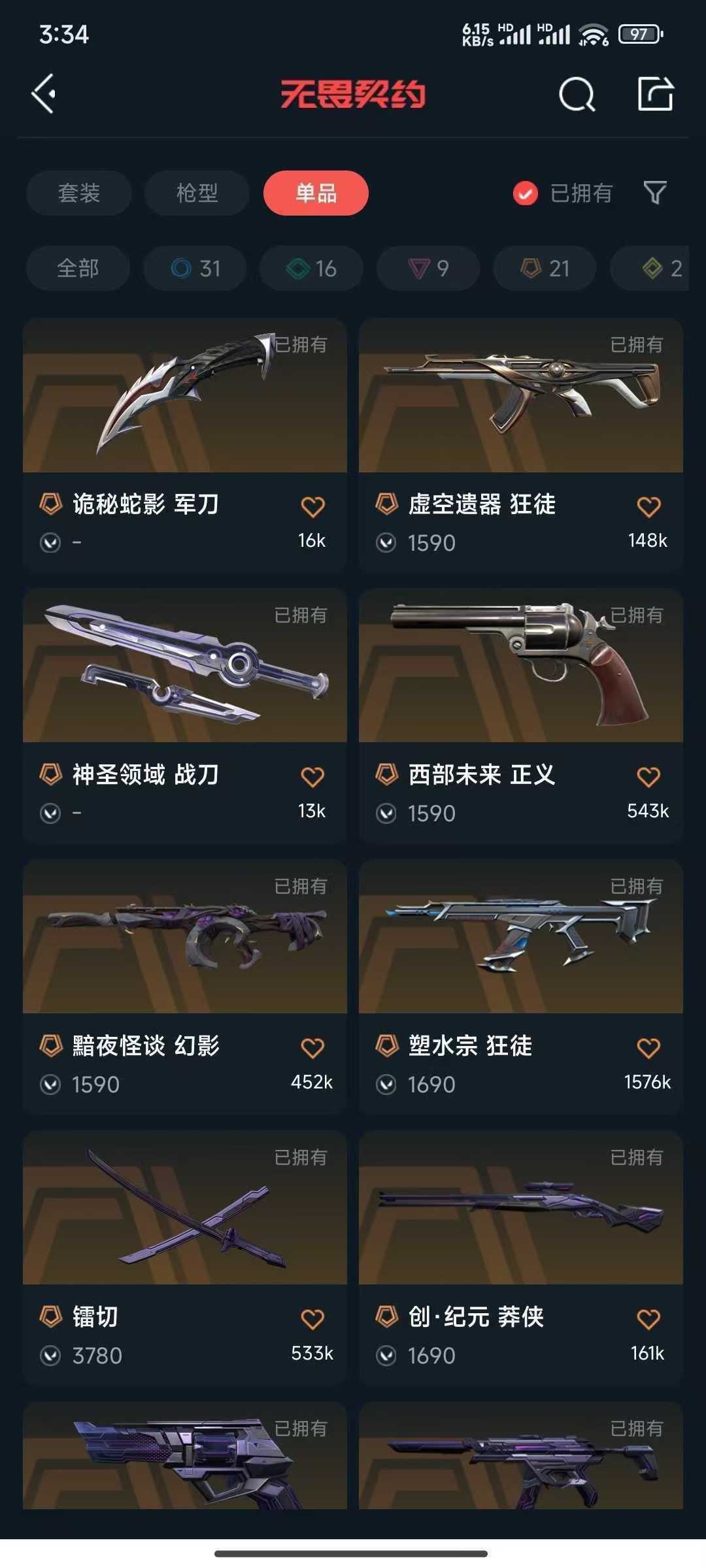
Task: Select the green rarity filter showing 16
Action: click(x=311, y=268)
